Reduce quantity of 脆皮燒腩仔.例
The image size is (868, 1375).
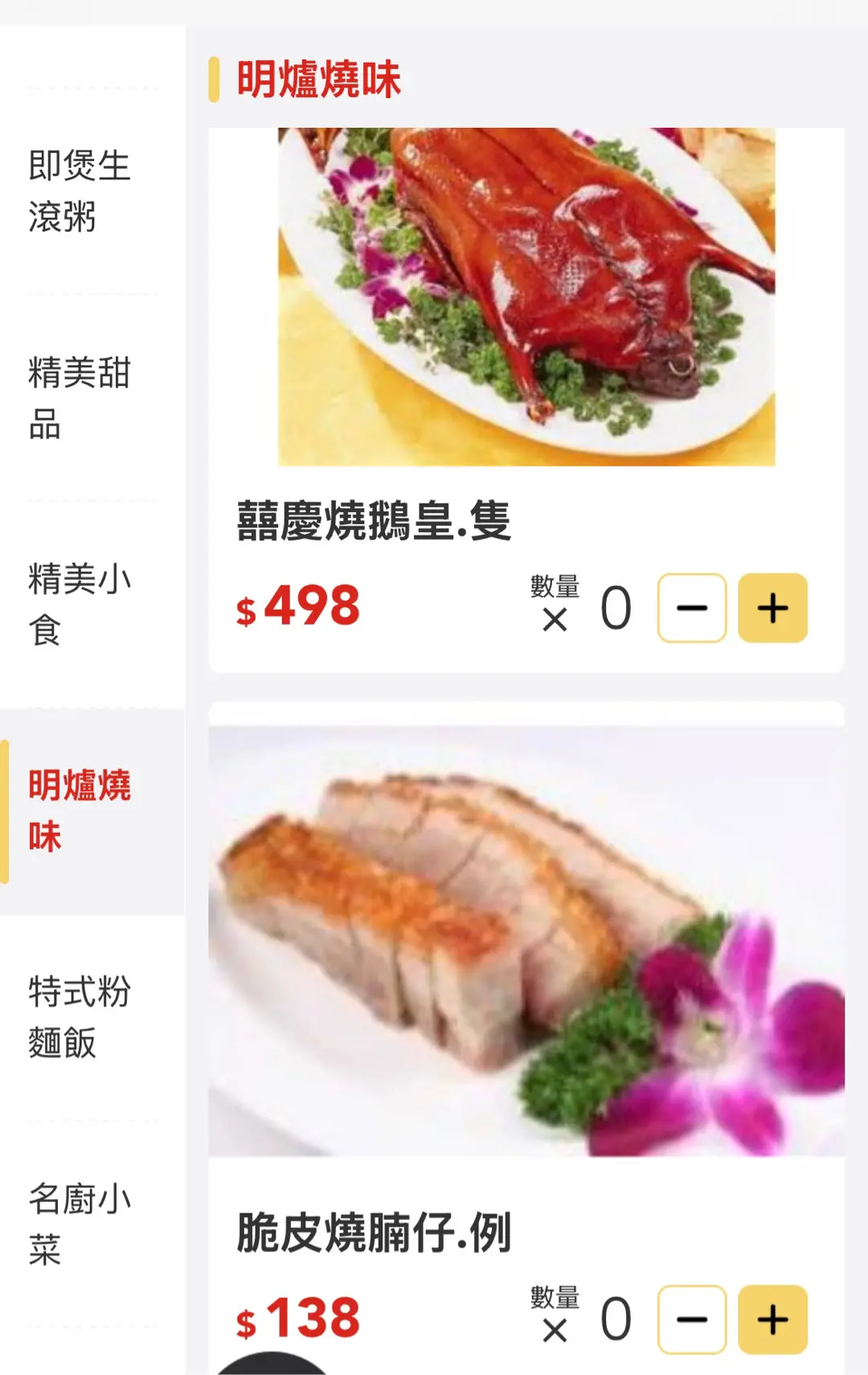tap(692, 1320)
